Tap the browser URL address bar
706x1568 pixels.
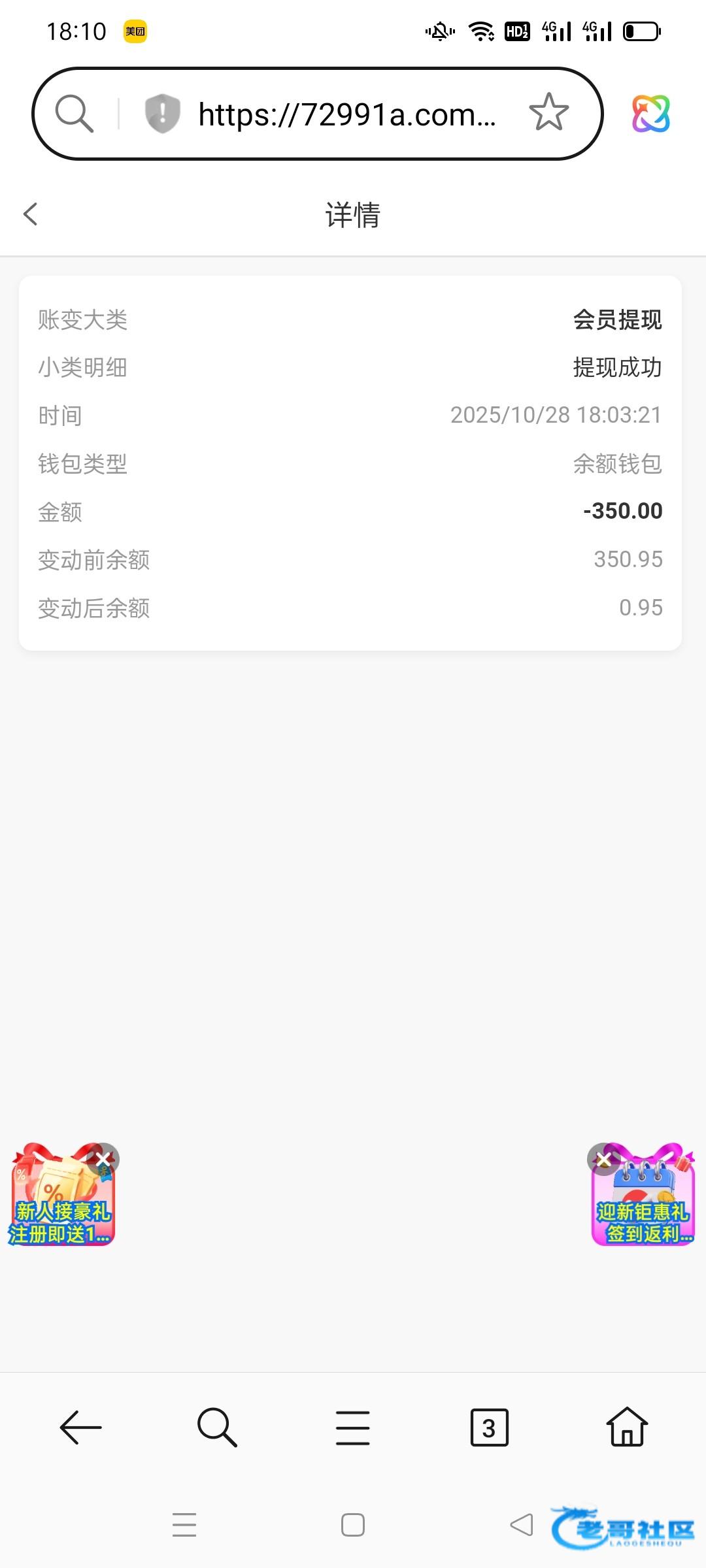346,114
